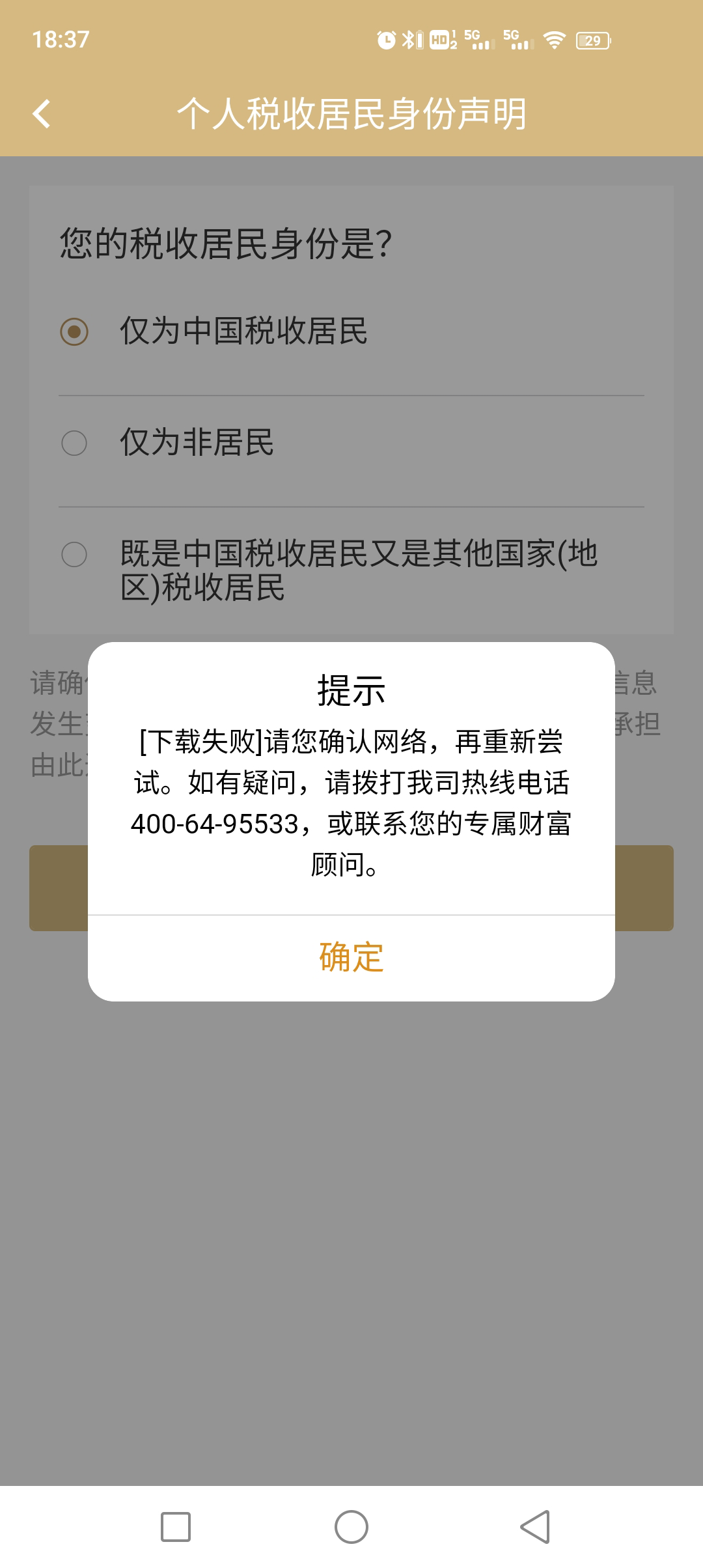The image size is (703, 1568).
Task: Open the recent apps overview
Action: [x=176, y=1527]
